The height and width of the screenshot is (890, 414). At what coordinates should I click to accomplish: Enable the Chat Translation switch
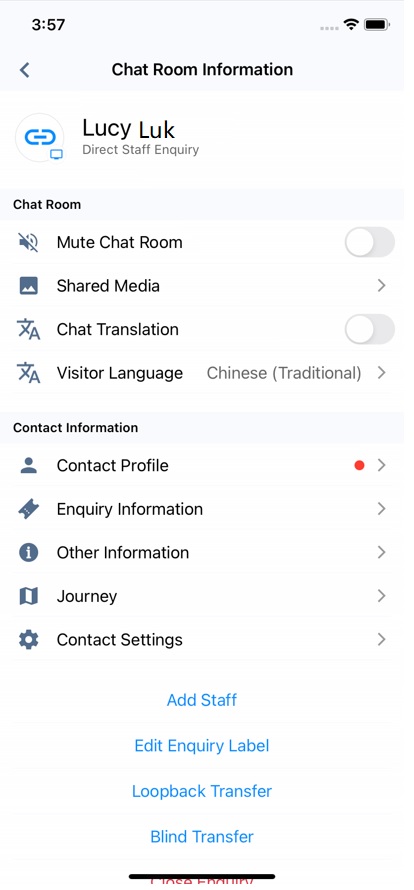(x=369, y=329)
